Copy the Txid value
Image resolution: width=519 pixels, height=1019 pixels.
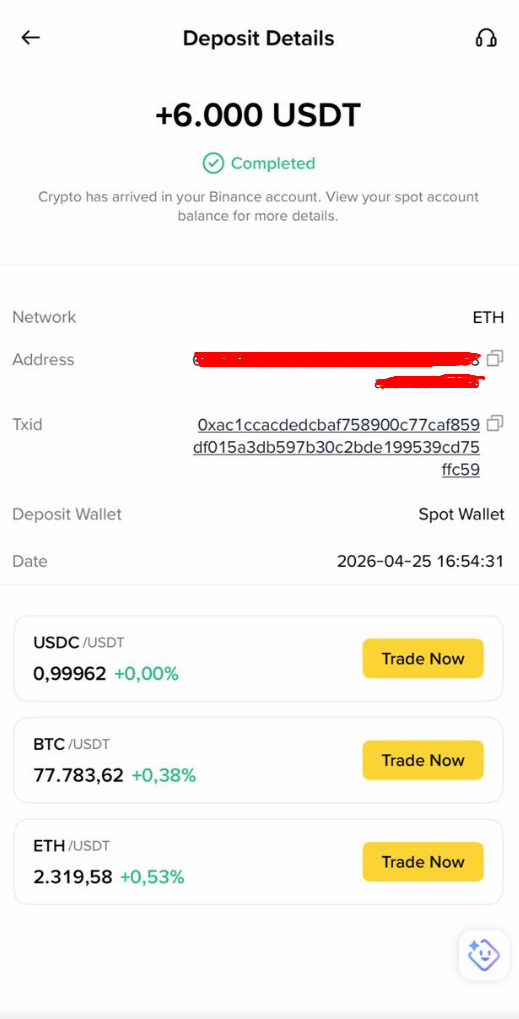coord(495,423)
